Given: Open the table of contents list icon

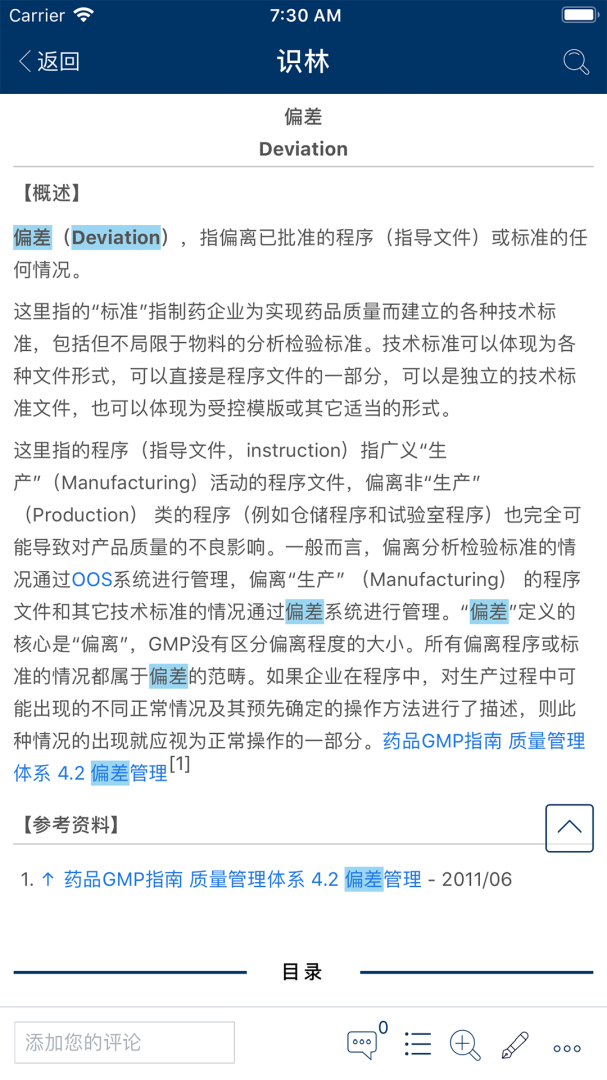Looking at the screenshot, I should (417, 1045).
